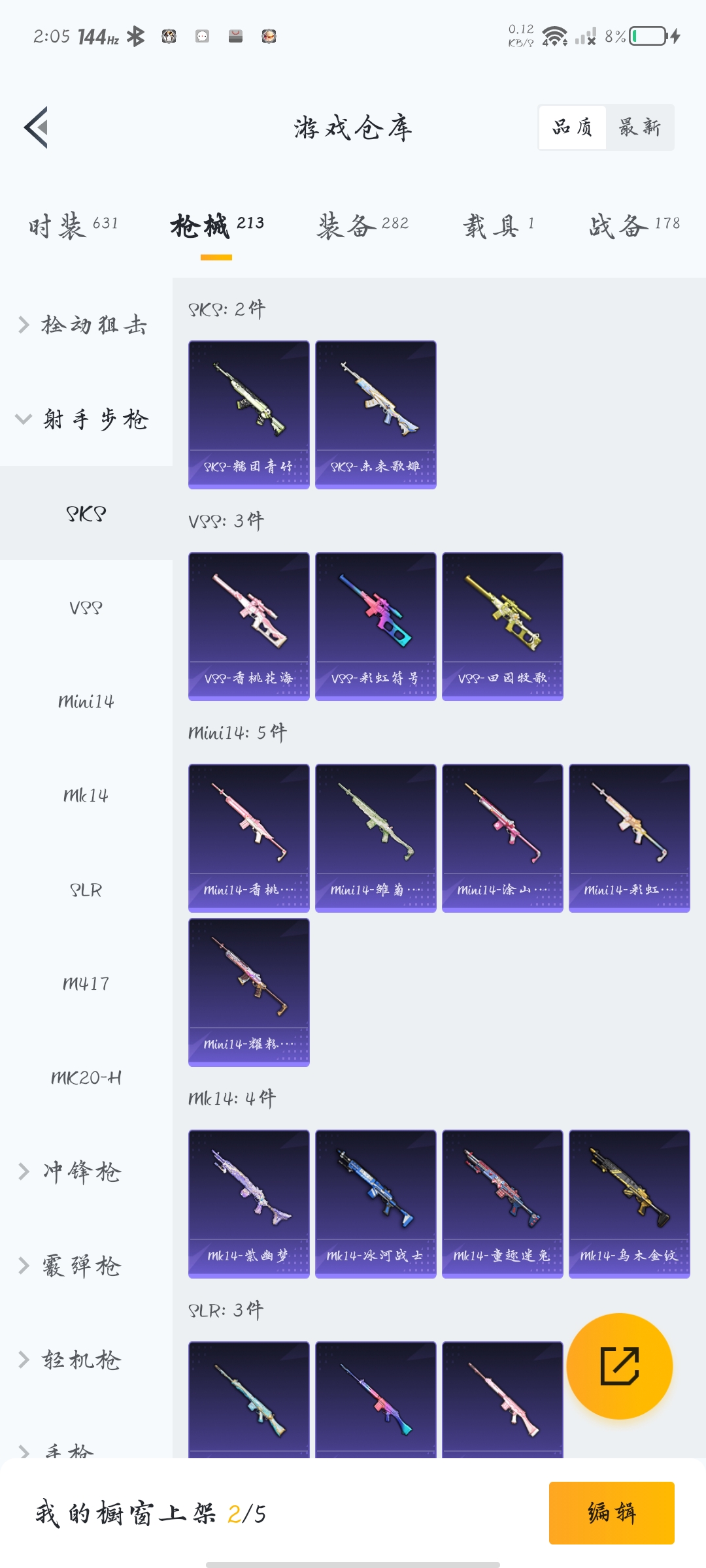706x1568 pixels.
Task: Sort by 最新 (newest)
Action: click(639, 127)
